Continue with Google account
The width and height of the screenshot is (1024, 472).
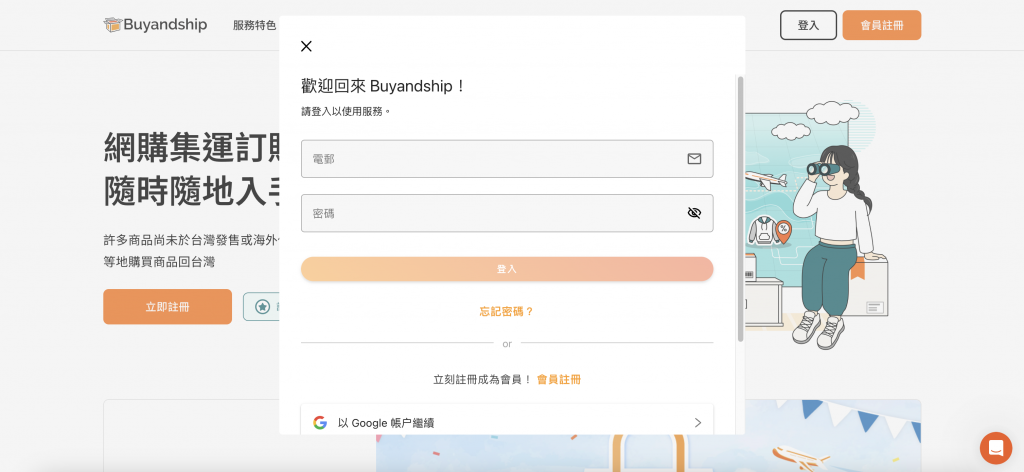pyautogui.click(x=507, y=422)
